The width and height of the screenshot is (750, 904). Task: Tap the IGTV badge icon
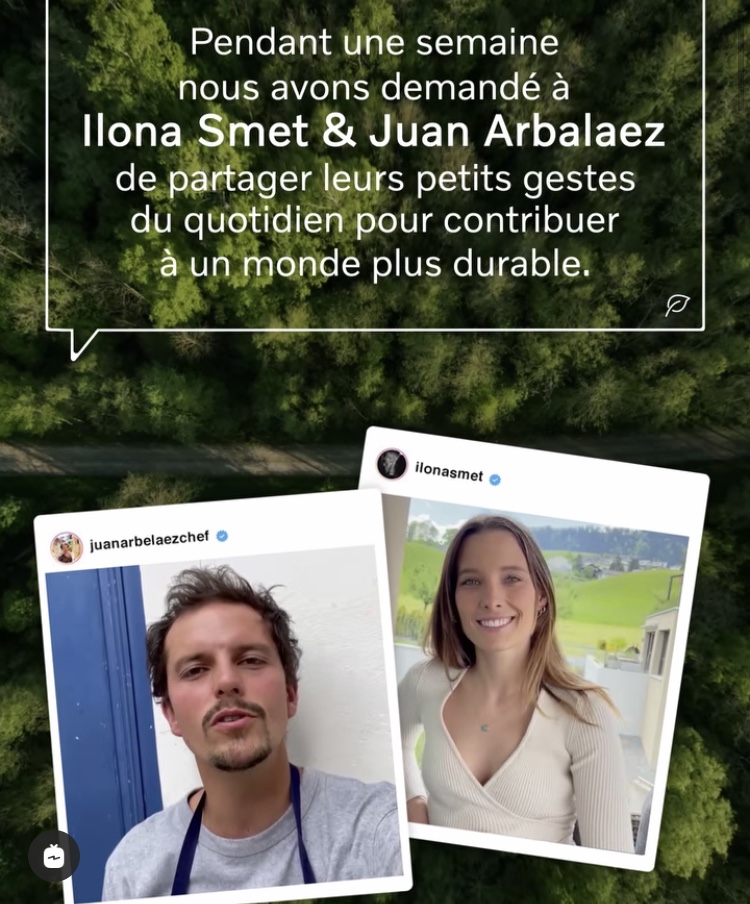[x=54, y=856]
